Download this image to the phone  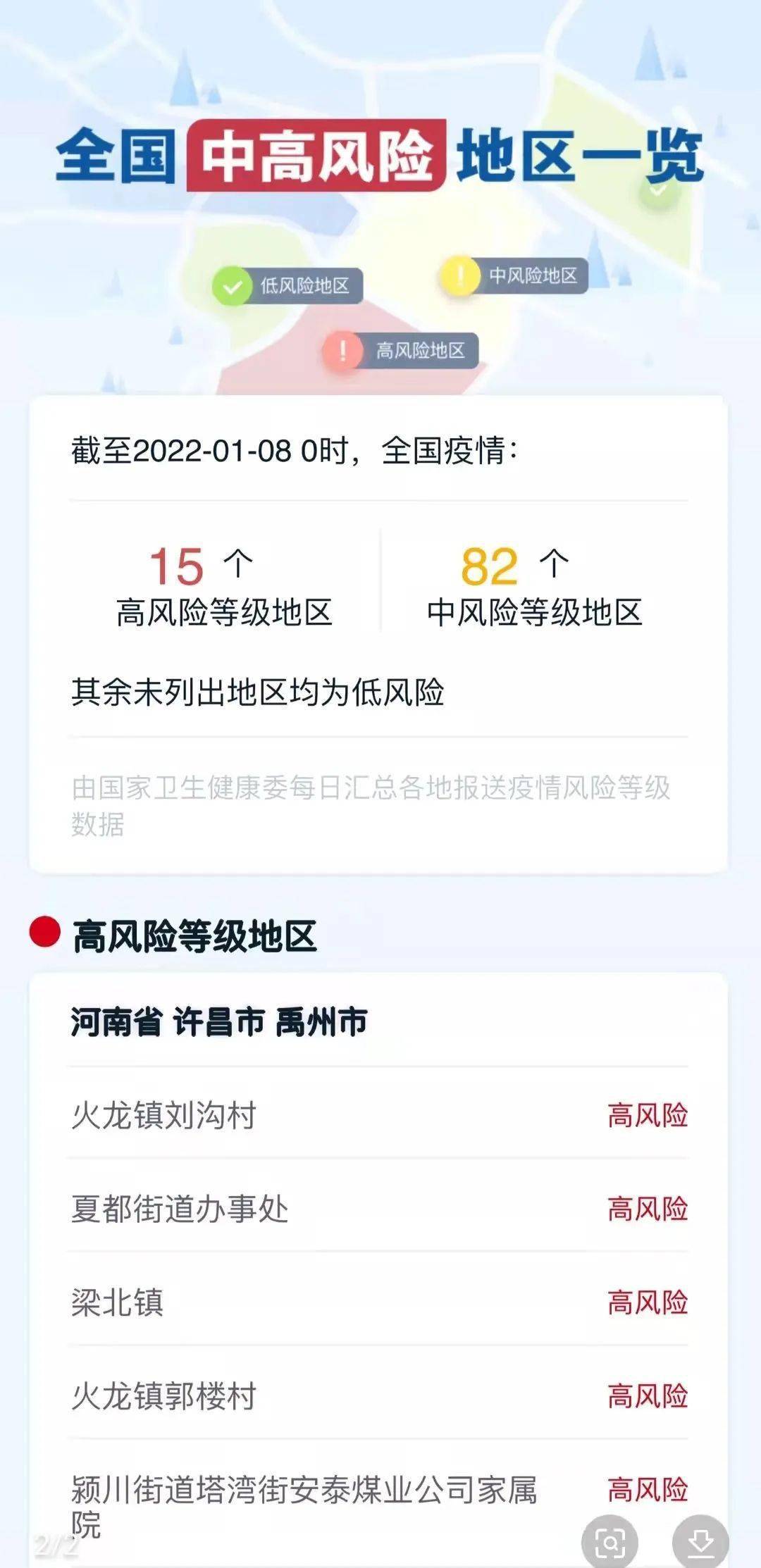pyautogui.click(x=700, y=1542)
